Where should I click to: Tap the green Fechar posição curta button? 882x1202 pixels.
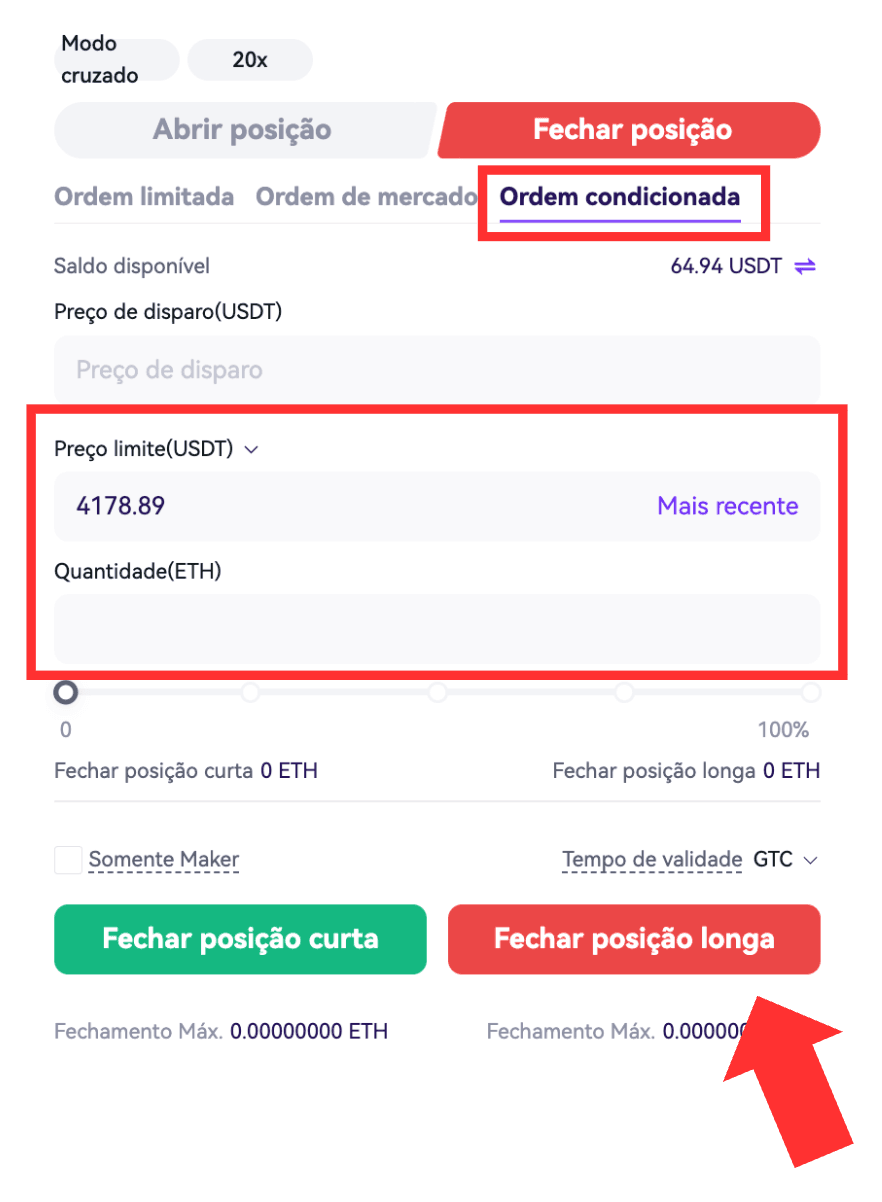pyautogui.click(x=240, y=940)
